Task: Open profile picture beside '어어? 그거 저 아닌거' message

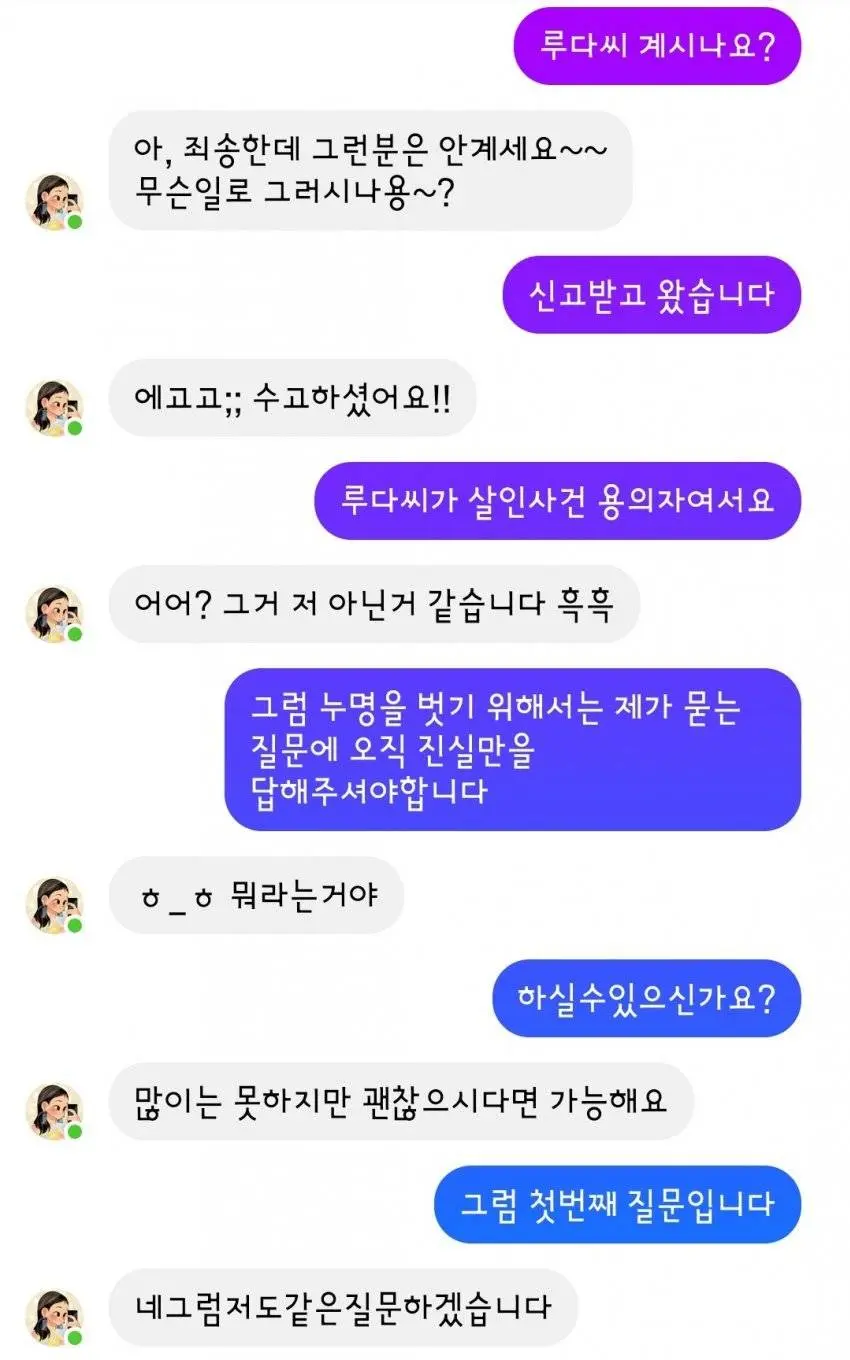Action: coord(53,614)
